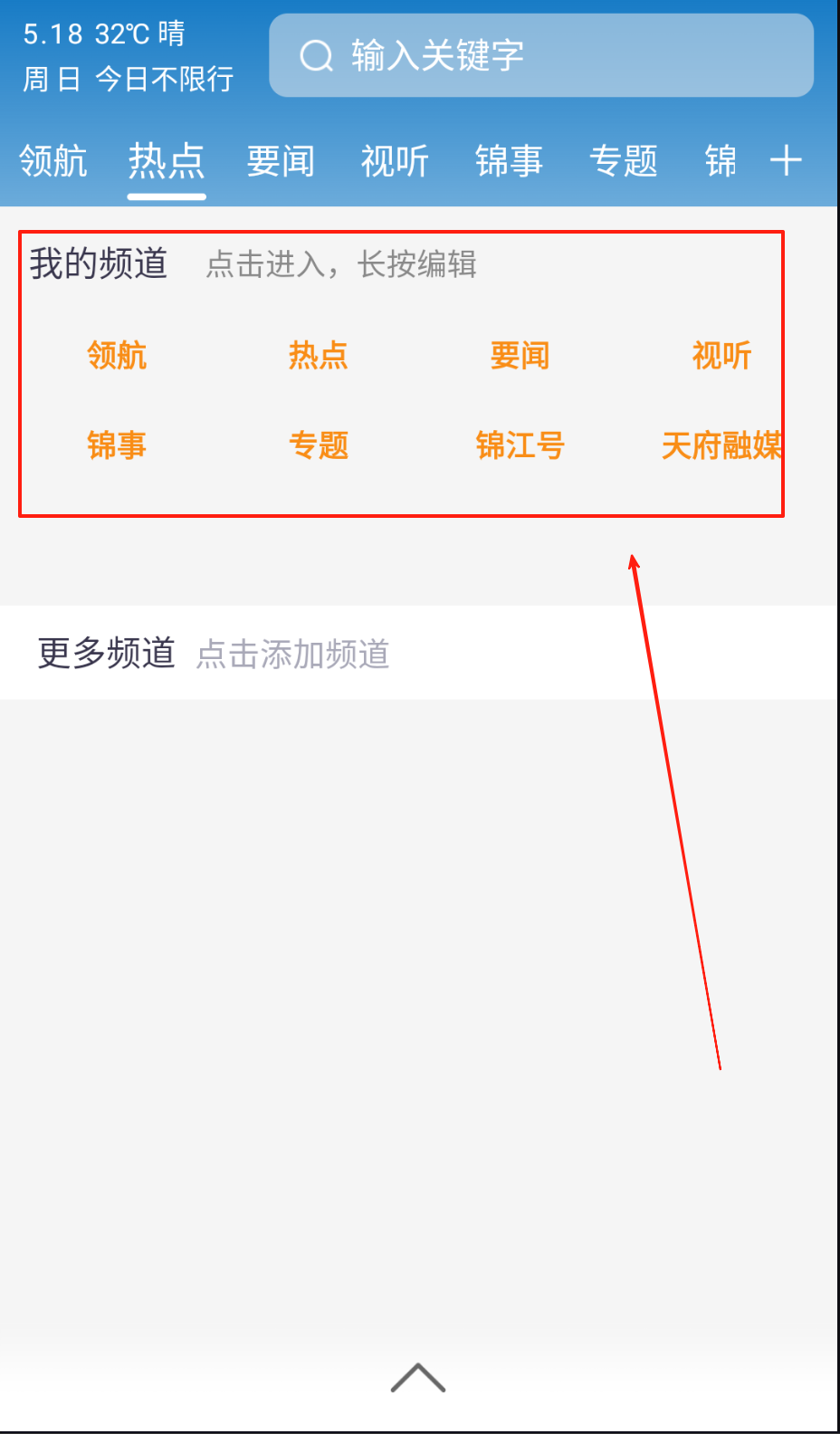Select the 锦事 channel in 我的频道
This screenshot has height=1434, width=840.
click(x=117, y=445)
